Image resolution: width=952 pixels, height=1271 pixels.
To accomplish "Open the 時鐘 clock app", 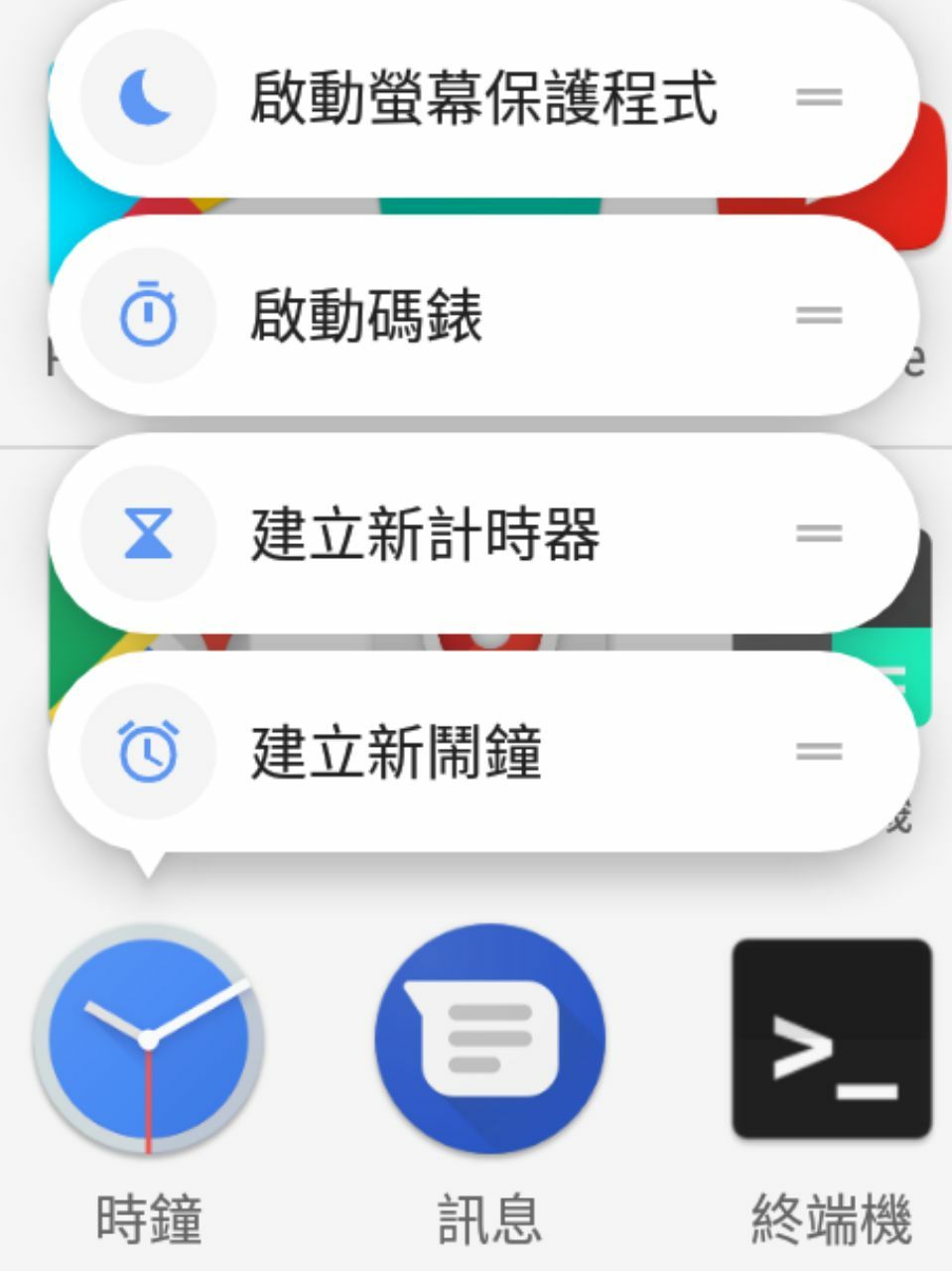I will tap(148, 1040).
